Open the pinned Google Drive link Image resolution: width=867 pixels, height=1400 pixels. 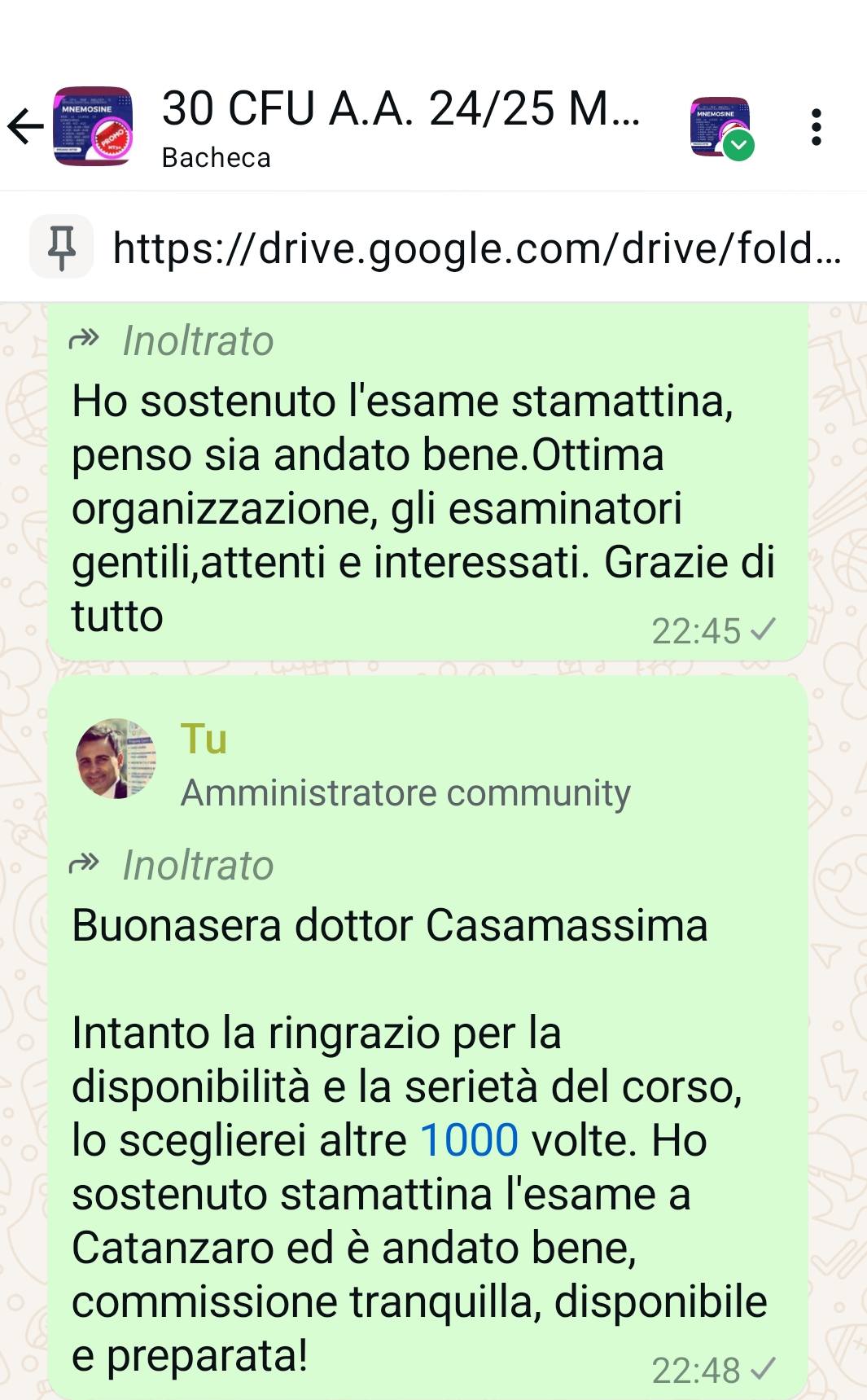click(x=475, y=248)
